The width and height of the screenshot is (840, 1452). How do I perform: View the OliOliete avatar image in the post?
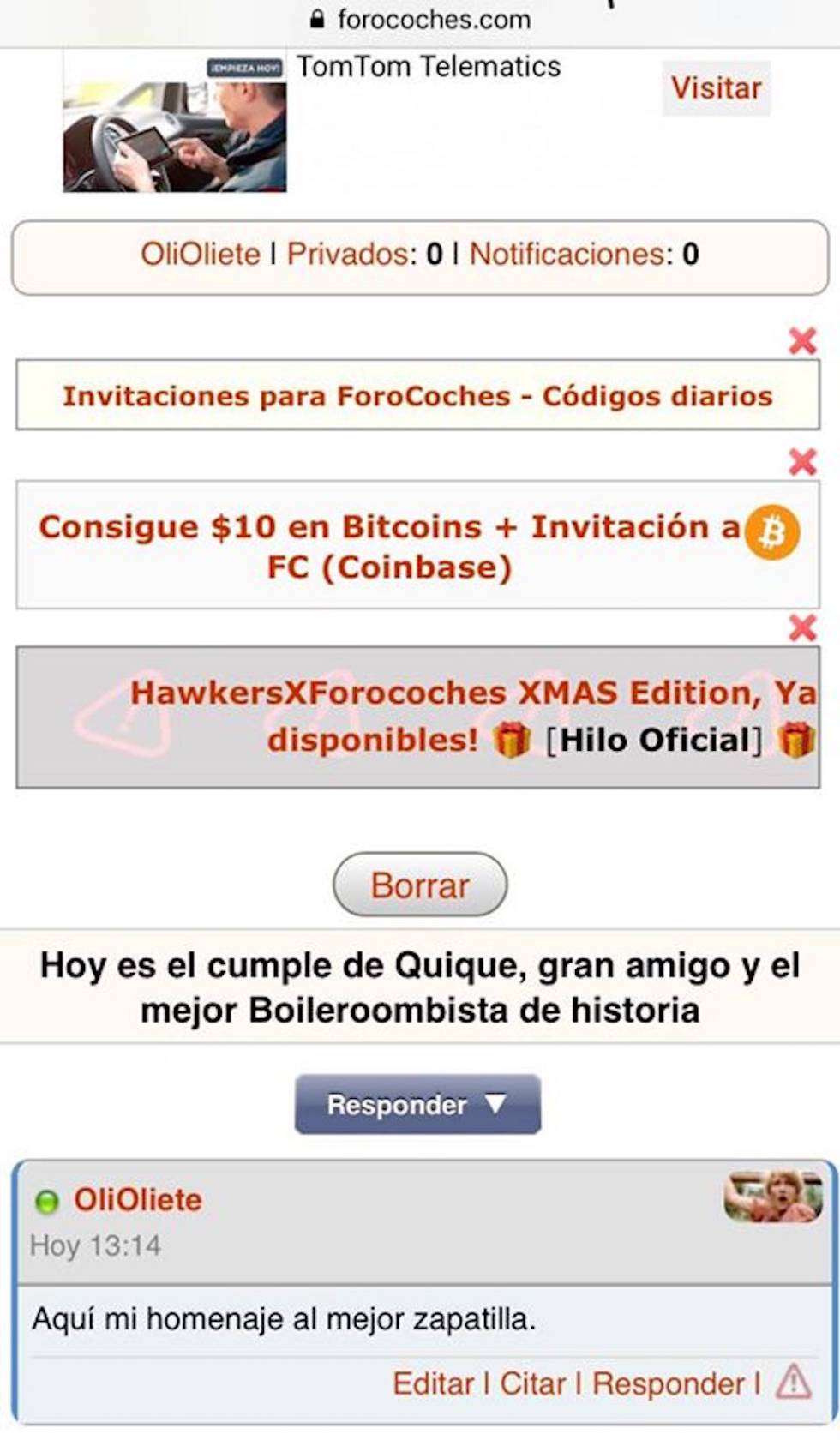pyautogui.click(x=773, y=1196)
